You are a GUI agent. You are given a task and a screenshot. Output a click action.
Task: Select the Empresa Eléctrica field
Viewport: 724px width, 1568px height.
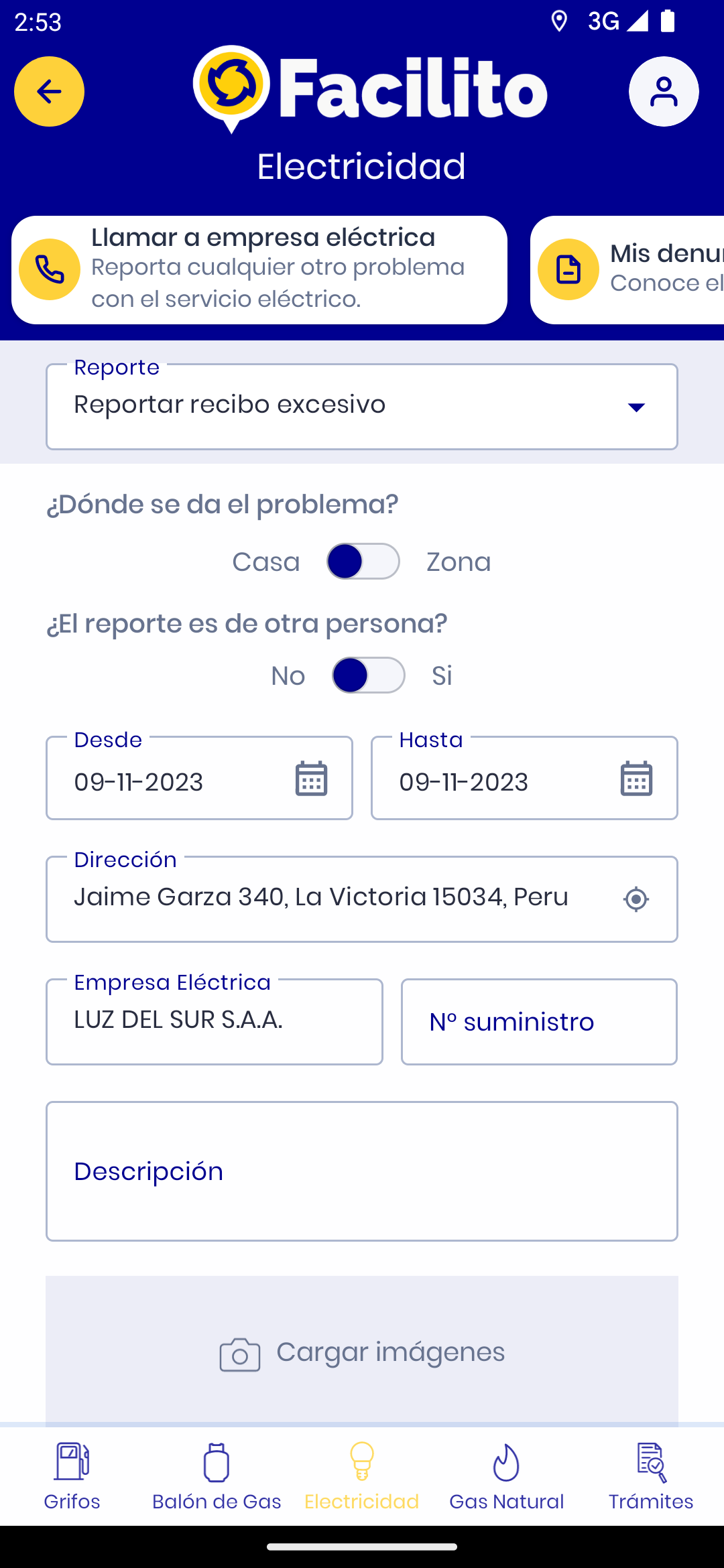pyautogui.click(x=215, y=1022)
